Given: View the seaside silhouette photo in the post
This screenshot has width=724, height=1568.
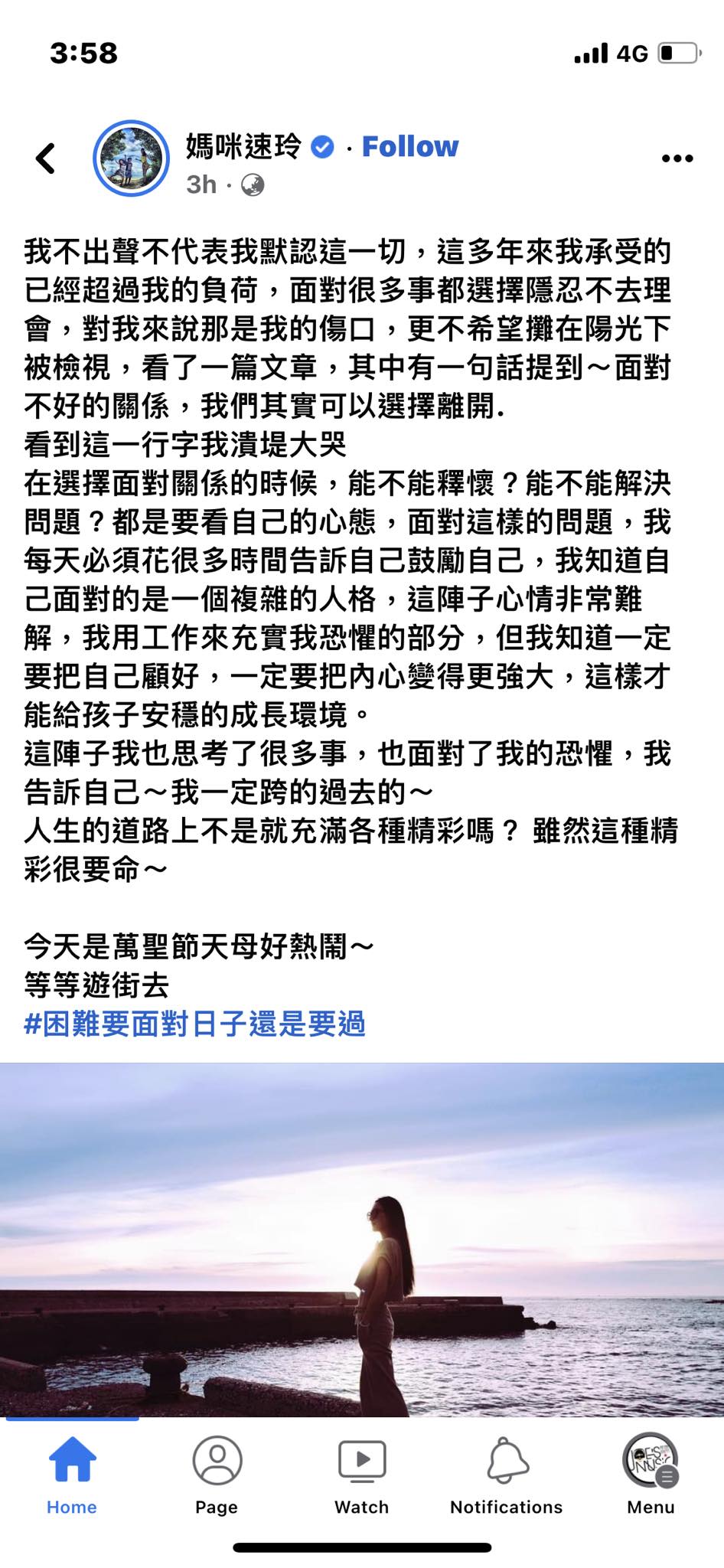Looking at the screenshot, I should [x=362, y=1239].
